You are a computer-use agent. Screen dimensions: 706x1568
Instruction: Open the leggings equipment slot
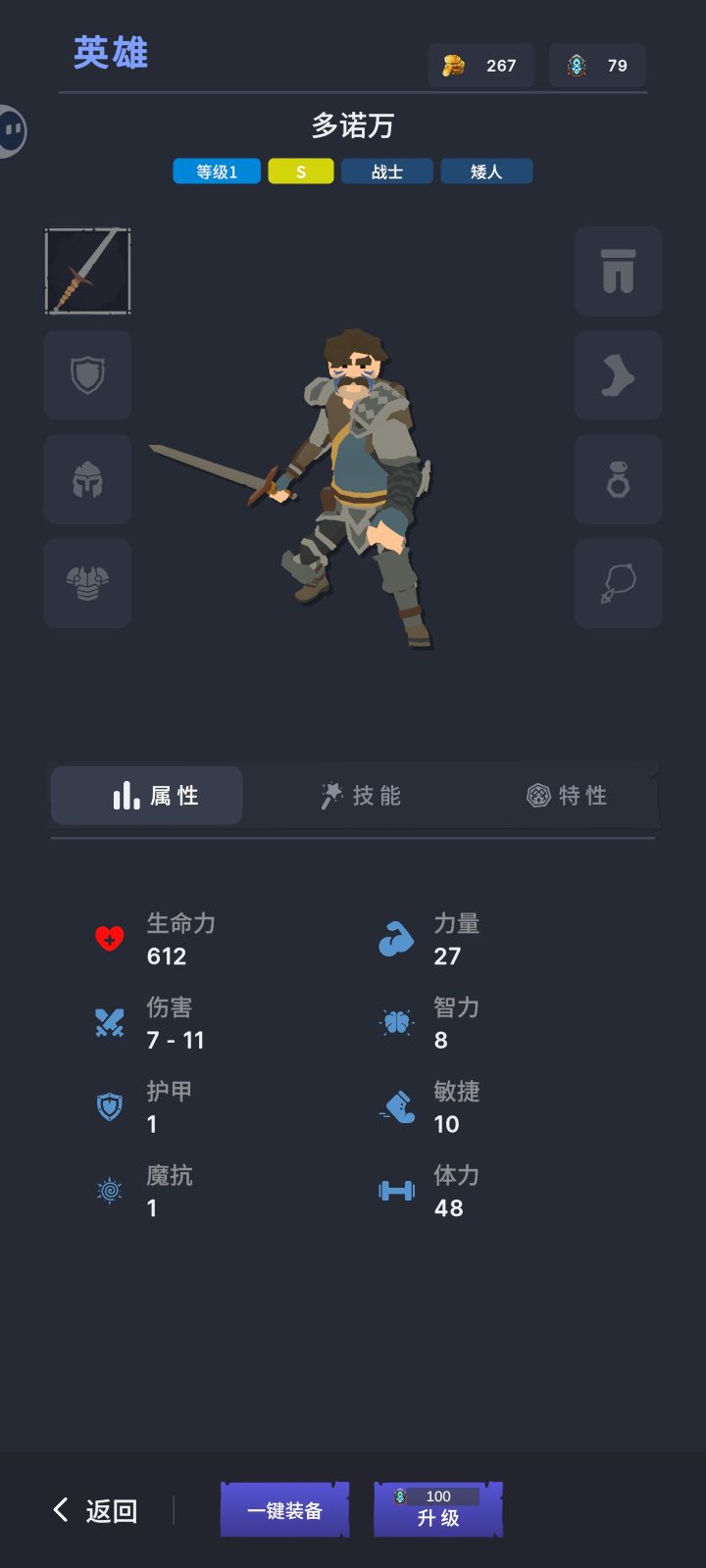[x=618, y=271]
